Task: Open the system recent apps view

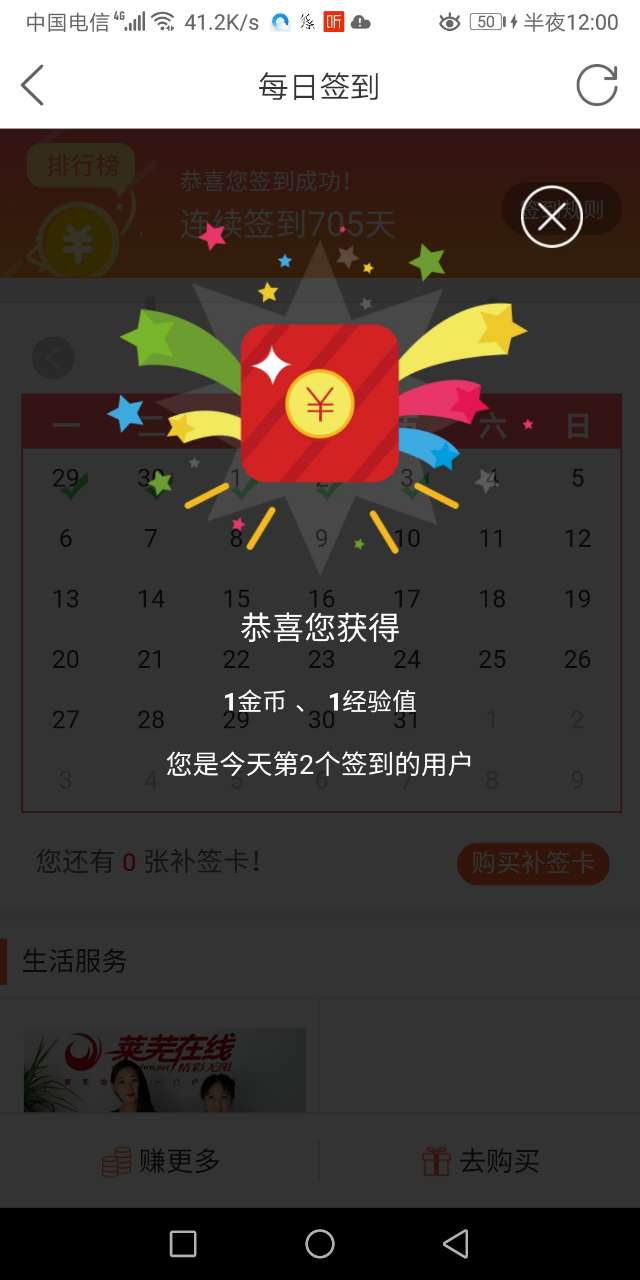Action: (183, 1243)
